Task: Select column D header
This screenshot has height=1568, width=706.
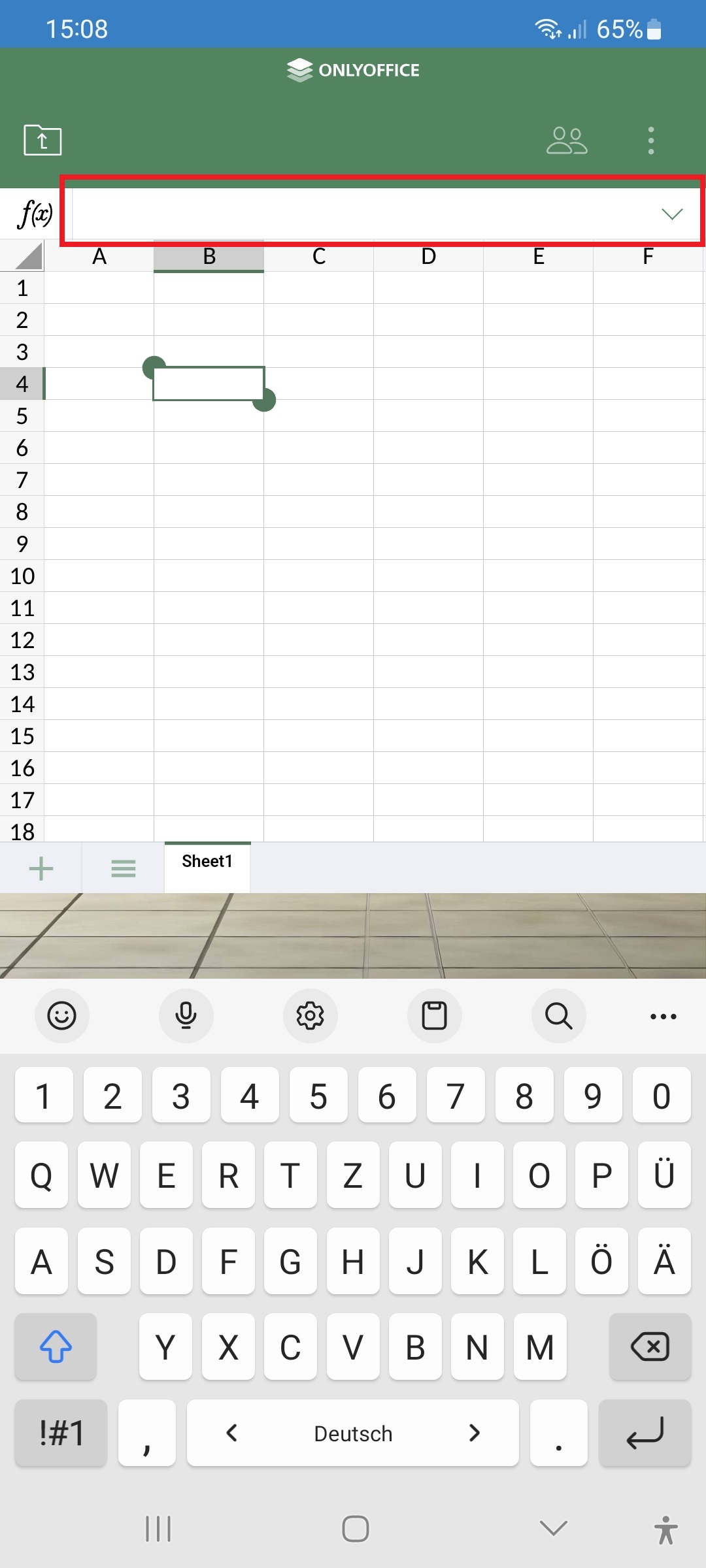Action: click(x=428, y=256)
